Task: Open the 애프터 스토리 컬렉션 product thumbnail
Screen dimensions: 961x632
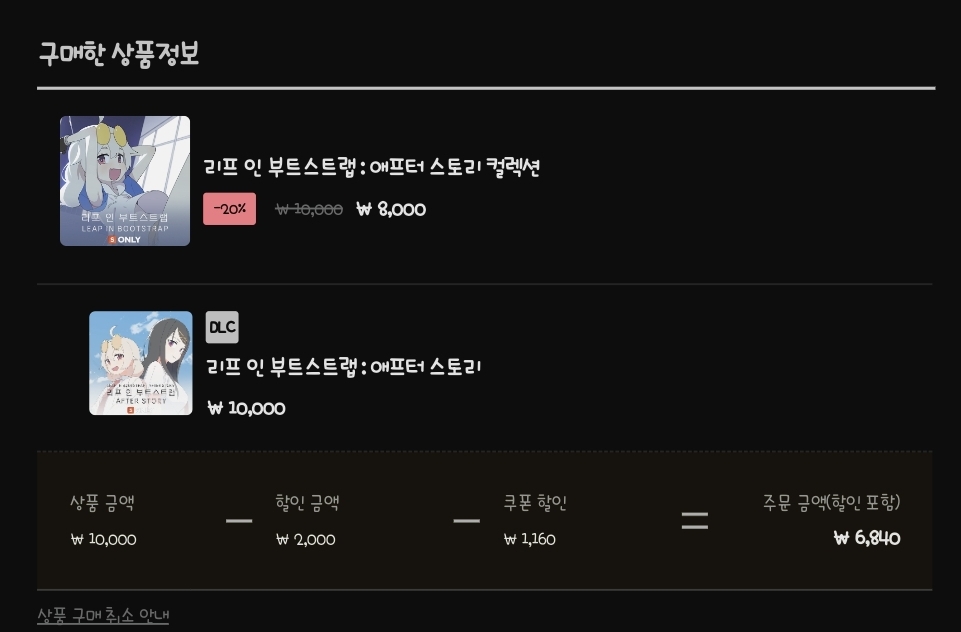Action: [x=125, y=181]
